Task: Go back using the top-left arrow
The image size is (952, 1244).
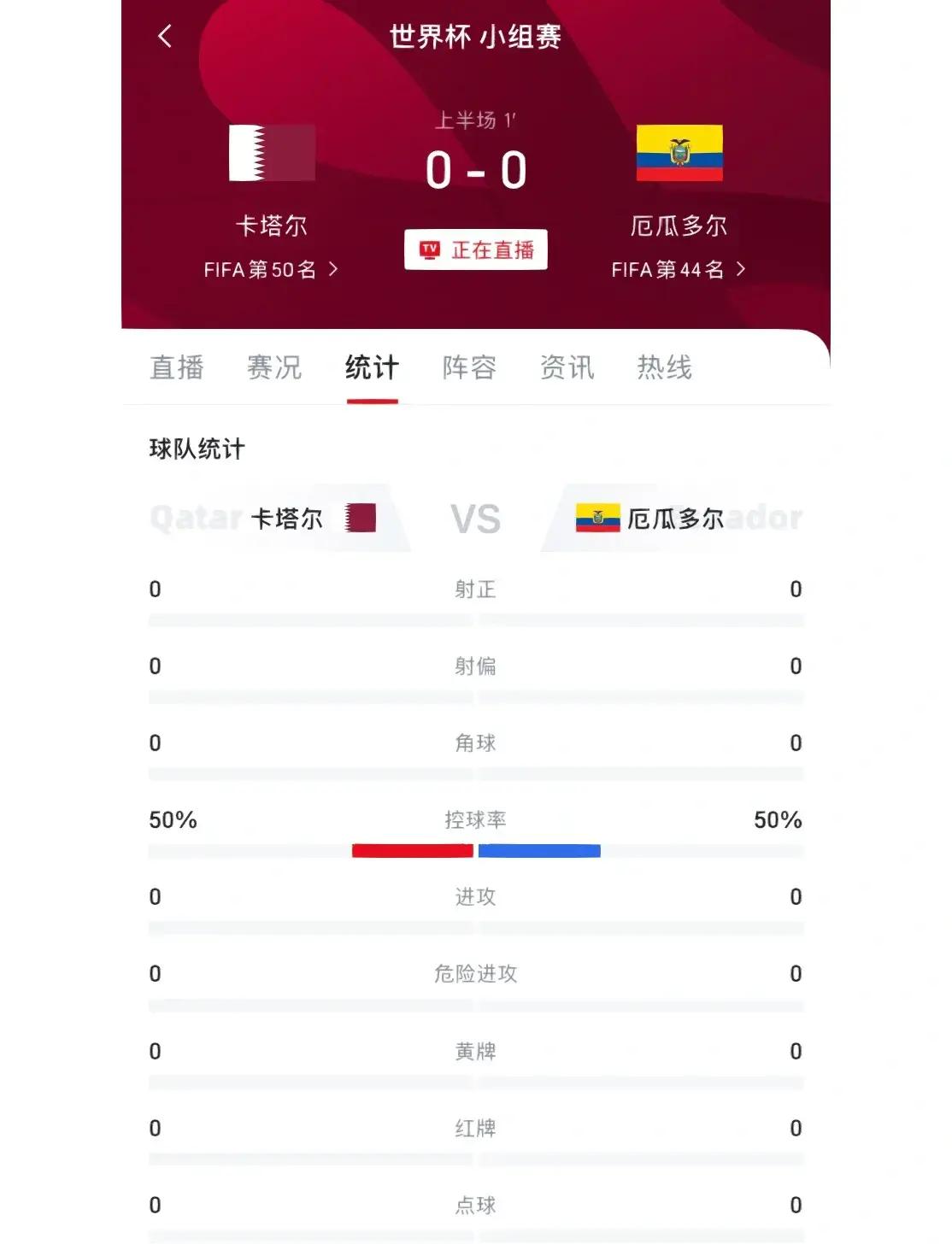Action: tap(166, 36)
